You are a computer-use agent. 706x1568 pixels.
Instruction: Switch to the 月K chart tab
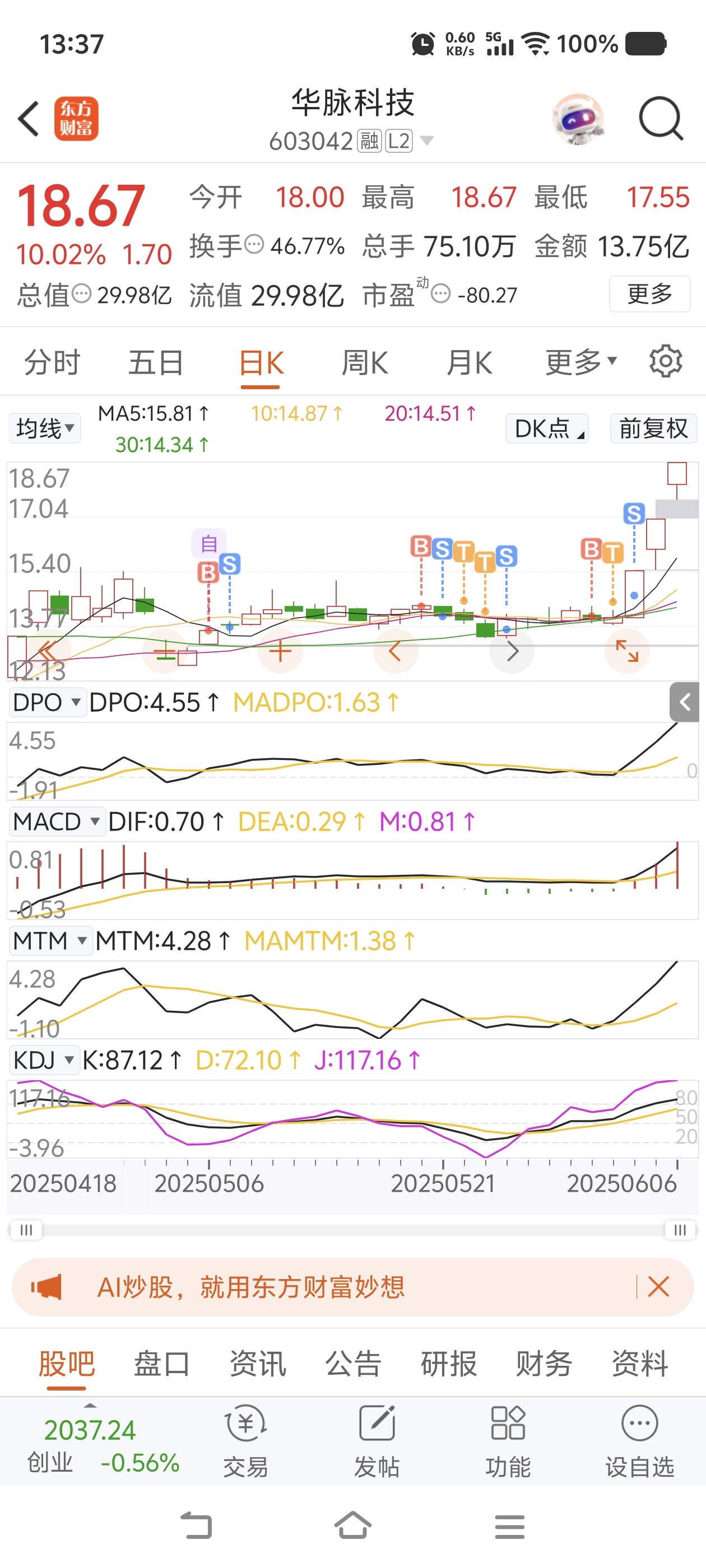point(468,363)
